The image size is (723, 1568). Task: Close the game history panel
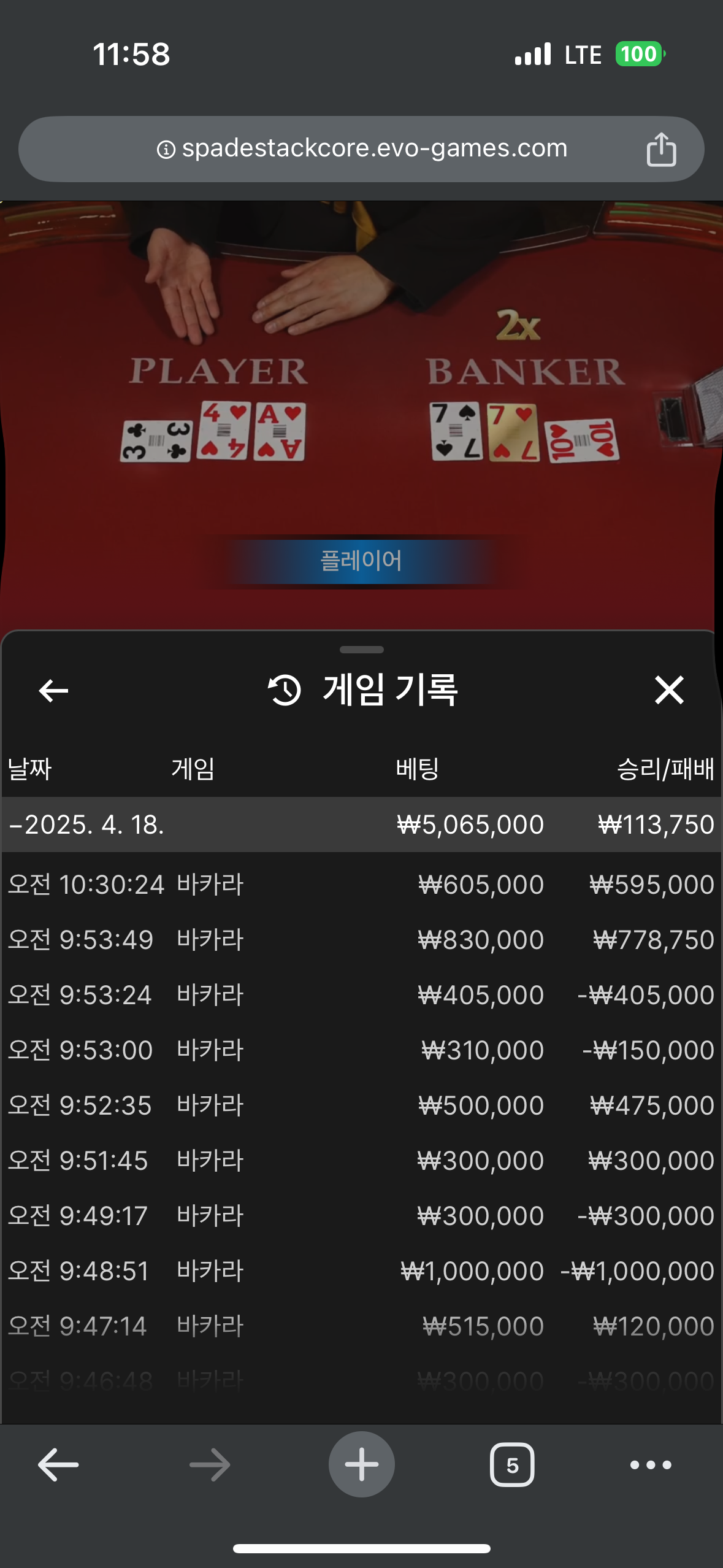point(668,690)
